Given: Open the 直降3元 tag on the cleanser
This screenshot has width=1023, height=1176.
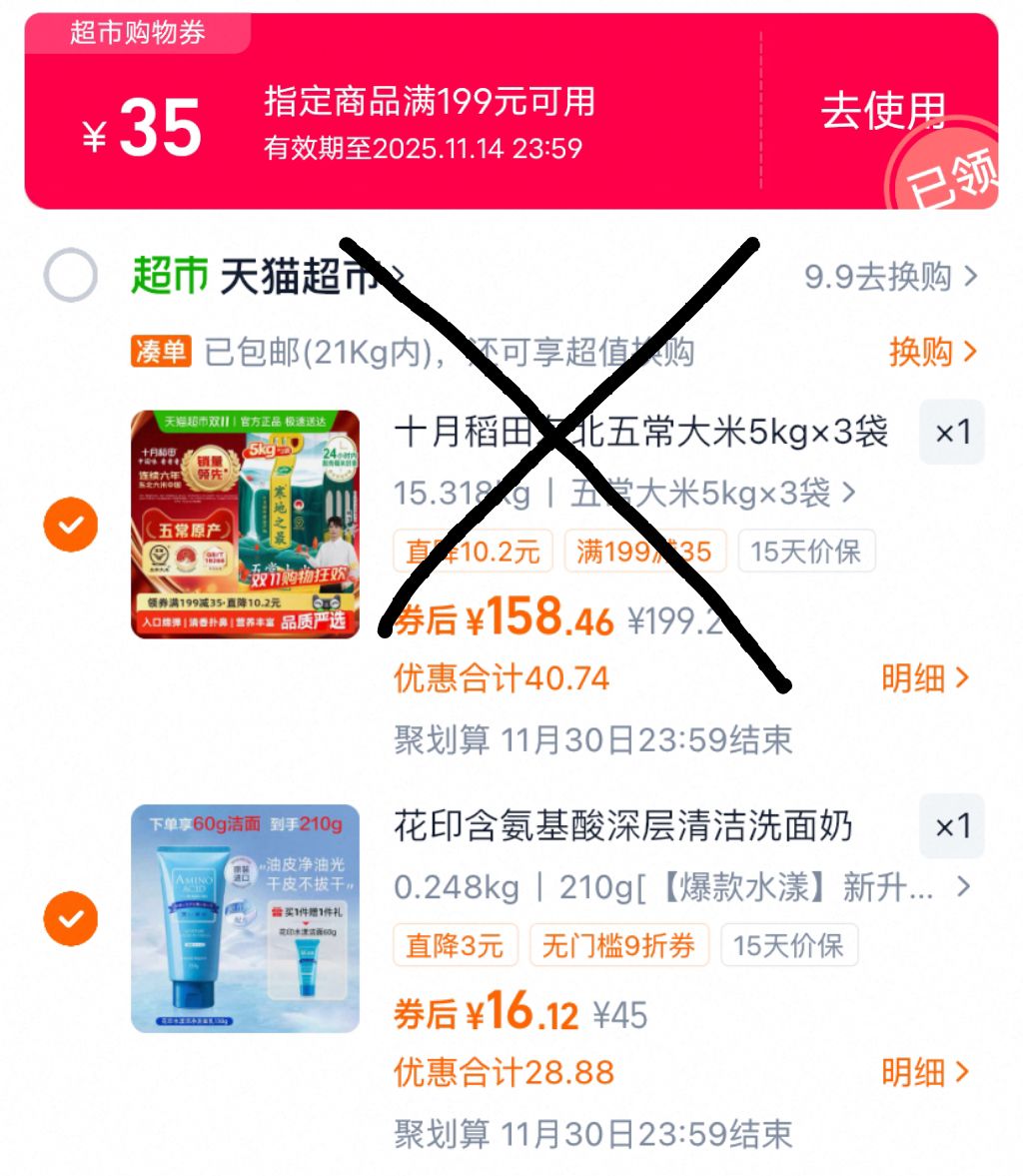Looking at the screenshot, I should click(x=455, y=945).
